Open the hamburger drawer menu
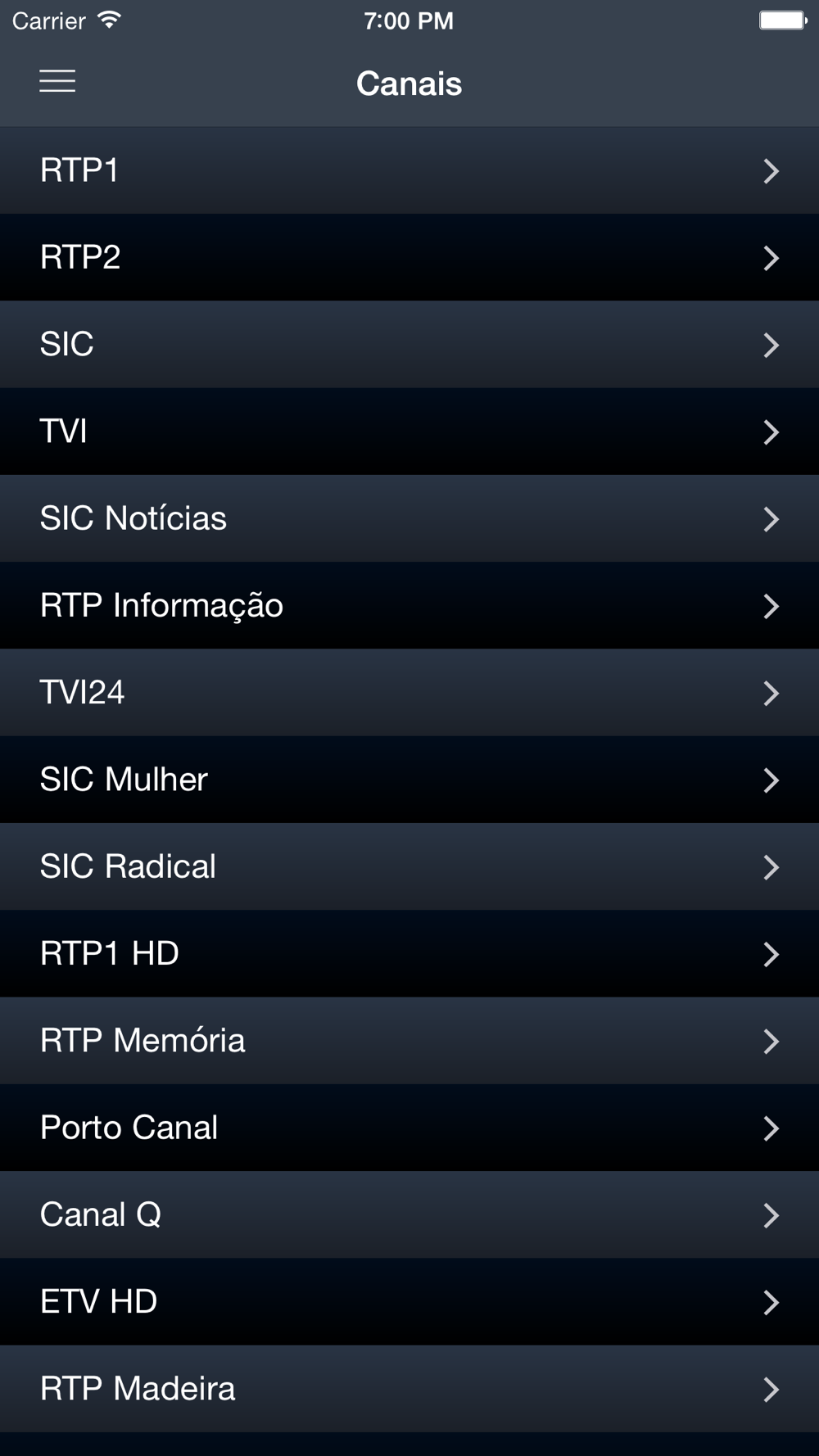Image resolution: width=819 pixels, height=1456 pixels. (57, 81)
